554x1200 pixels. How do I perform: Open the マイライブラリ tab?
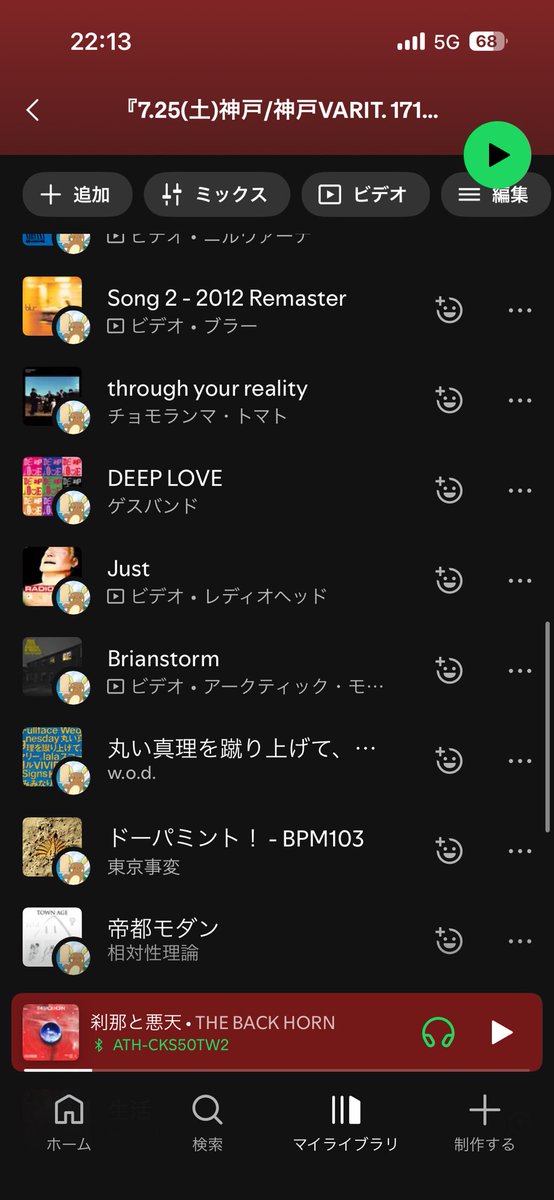(x=346, y=1123)
